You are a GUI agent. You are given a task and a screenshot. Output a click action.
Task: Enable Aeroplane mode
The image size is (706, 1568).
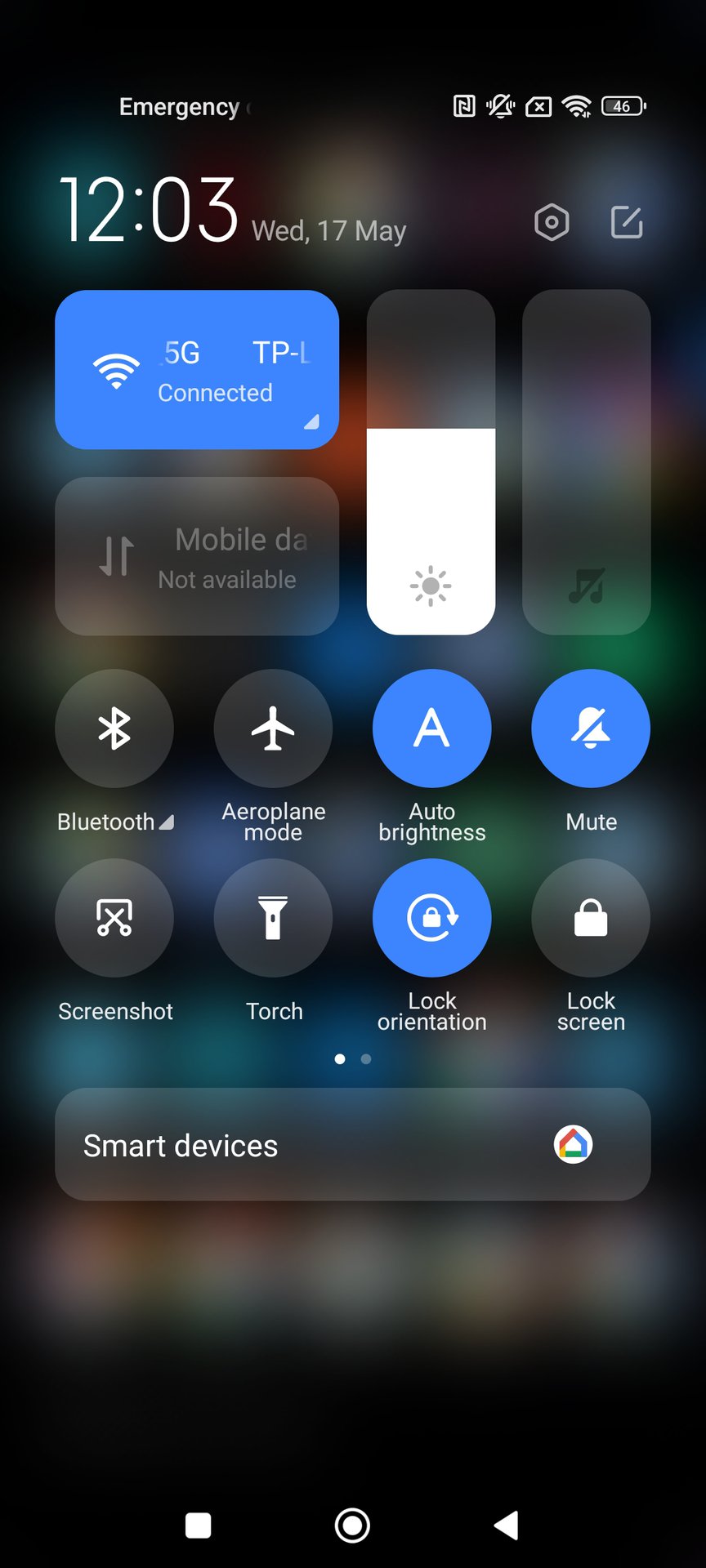coord(273,728)
